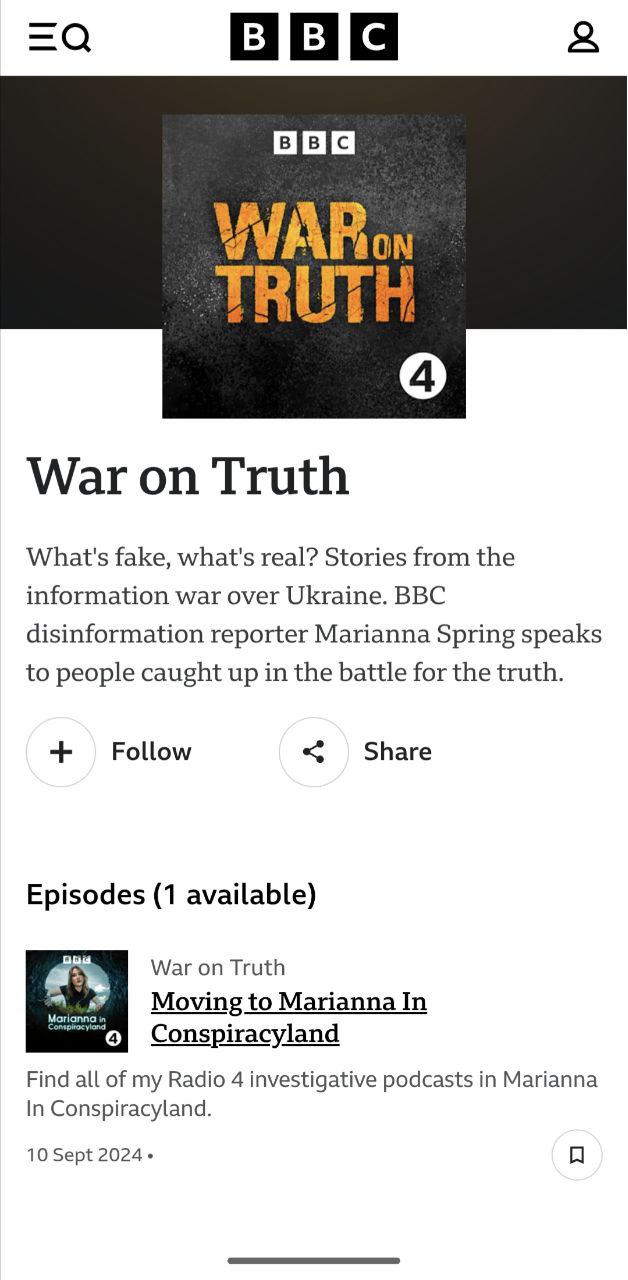The width and height of the screenshot is (628, 1280).
Task: Bookmark the 10 Sept 2024 episode
Action: pyautogui.click(x=577, y=1155)
